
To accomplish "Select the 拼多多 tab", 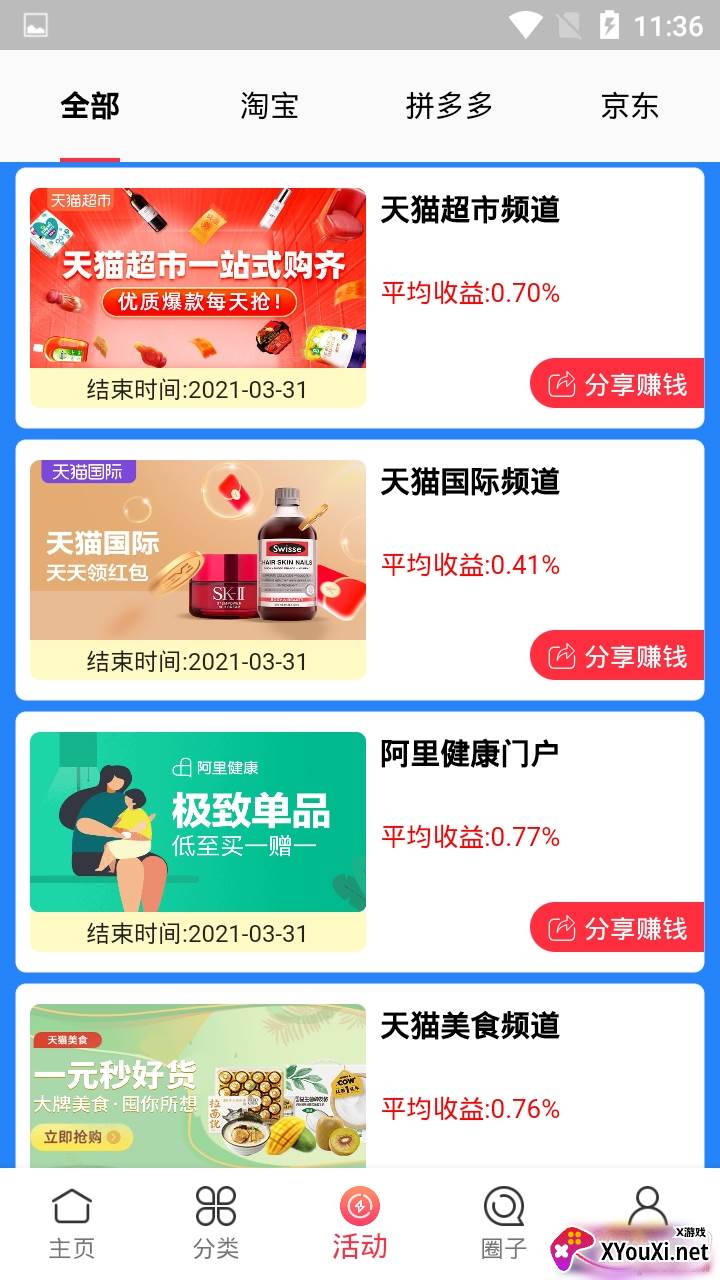I will tap(449, 106).
